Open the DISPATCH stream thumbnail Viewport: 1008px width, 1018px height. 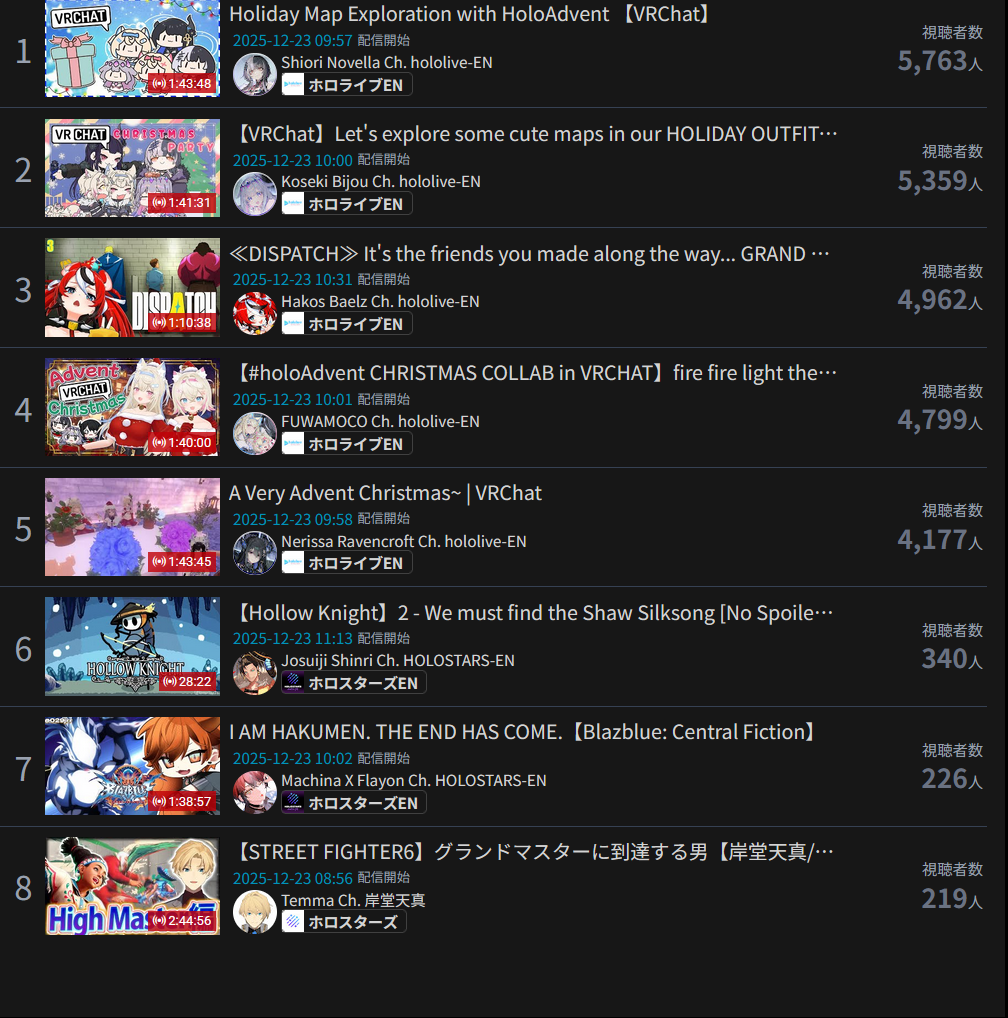pos(132,288)
